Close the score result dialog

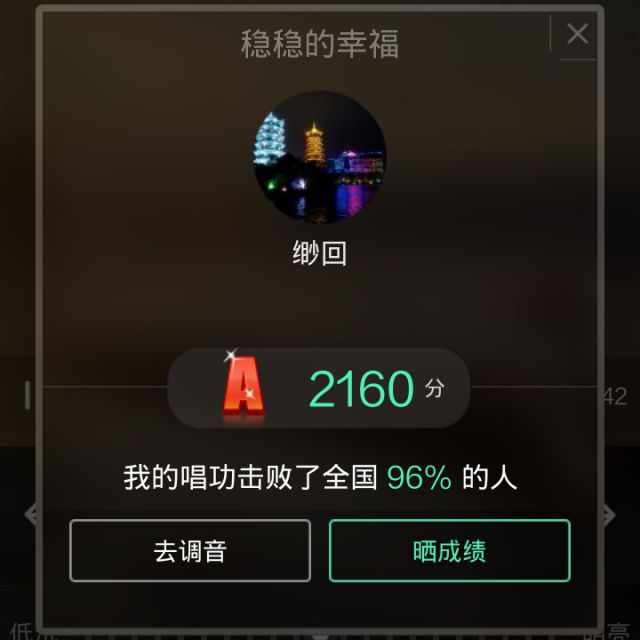tap(577, 34)
